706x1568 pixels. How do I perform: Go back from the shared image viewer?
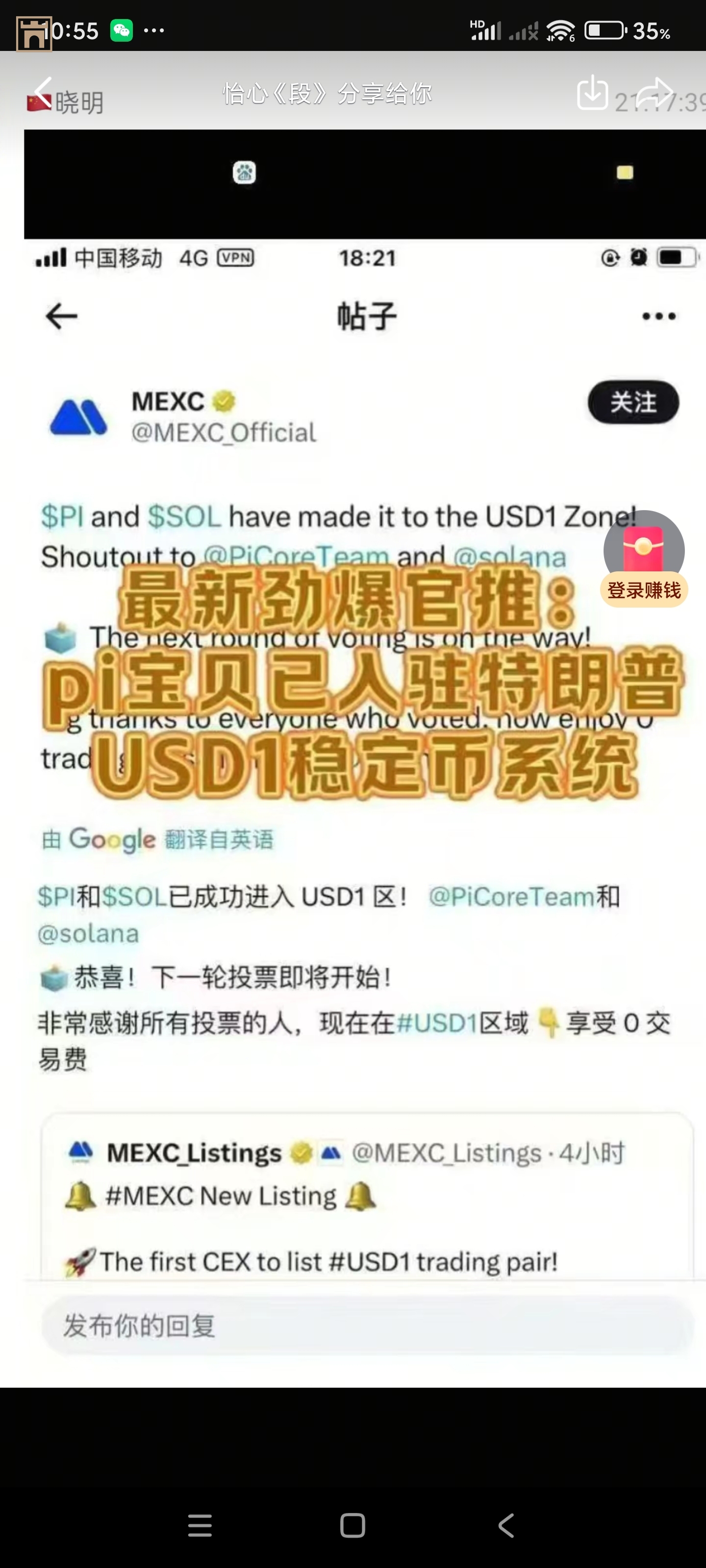coord(43,92)
